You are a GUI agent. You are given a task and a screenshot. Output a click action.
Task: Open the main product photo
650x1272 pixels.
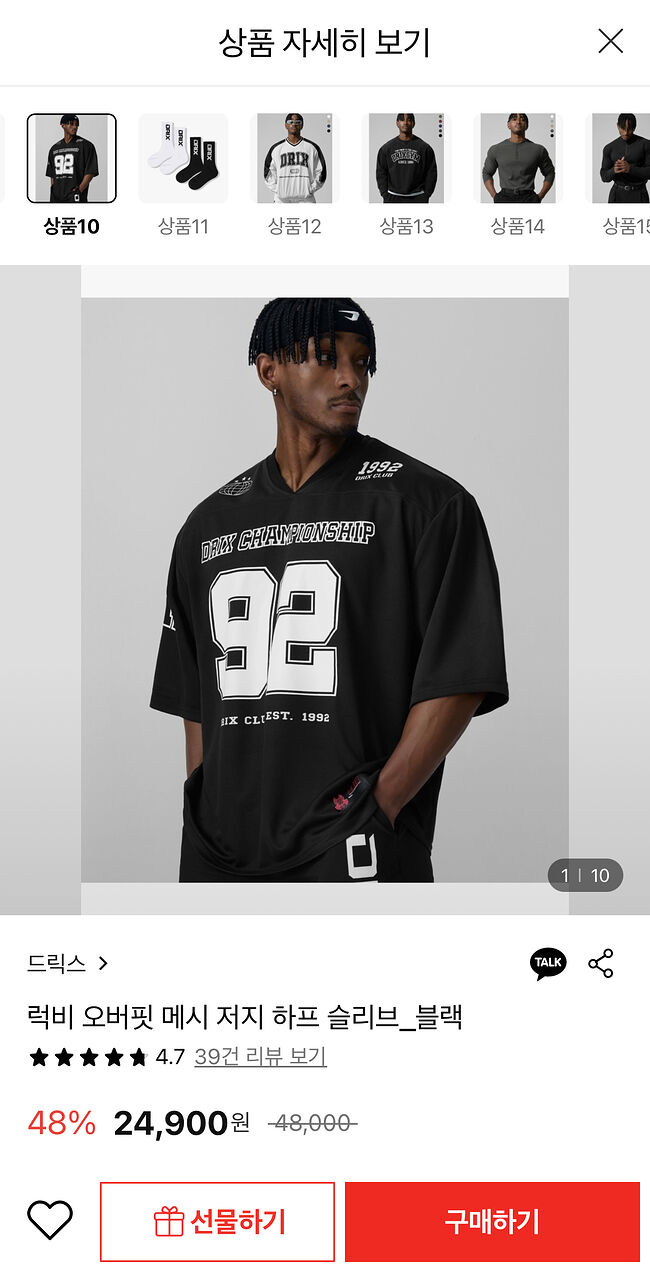[x=325, y=590]
